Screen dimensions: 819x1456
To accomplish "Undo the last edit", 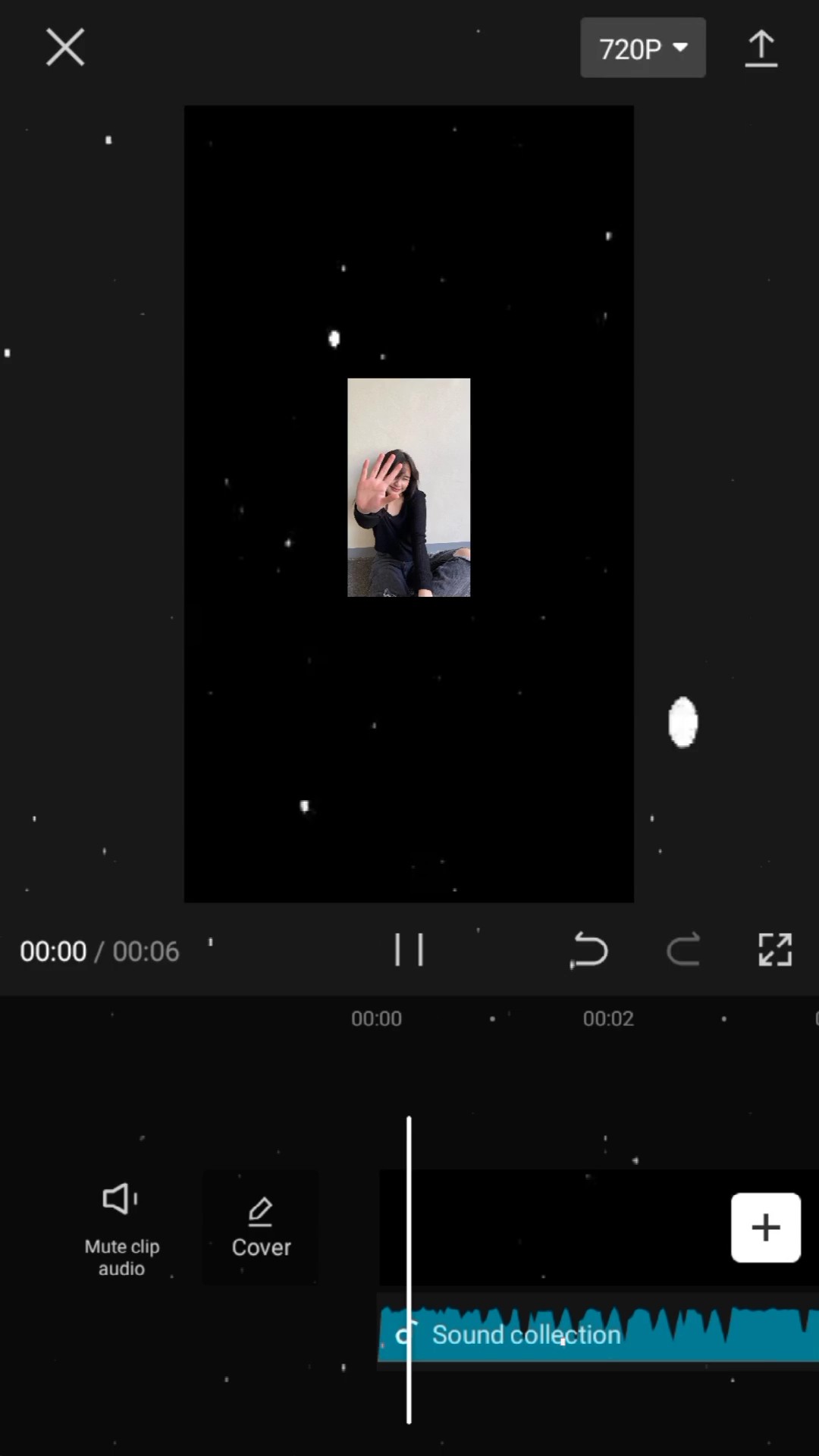I will (x=589, y=949).
